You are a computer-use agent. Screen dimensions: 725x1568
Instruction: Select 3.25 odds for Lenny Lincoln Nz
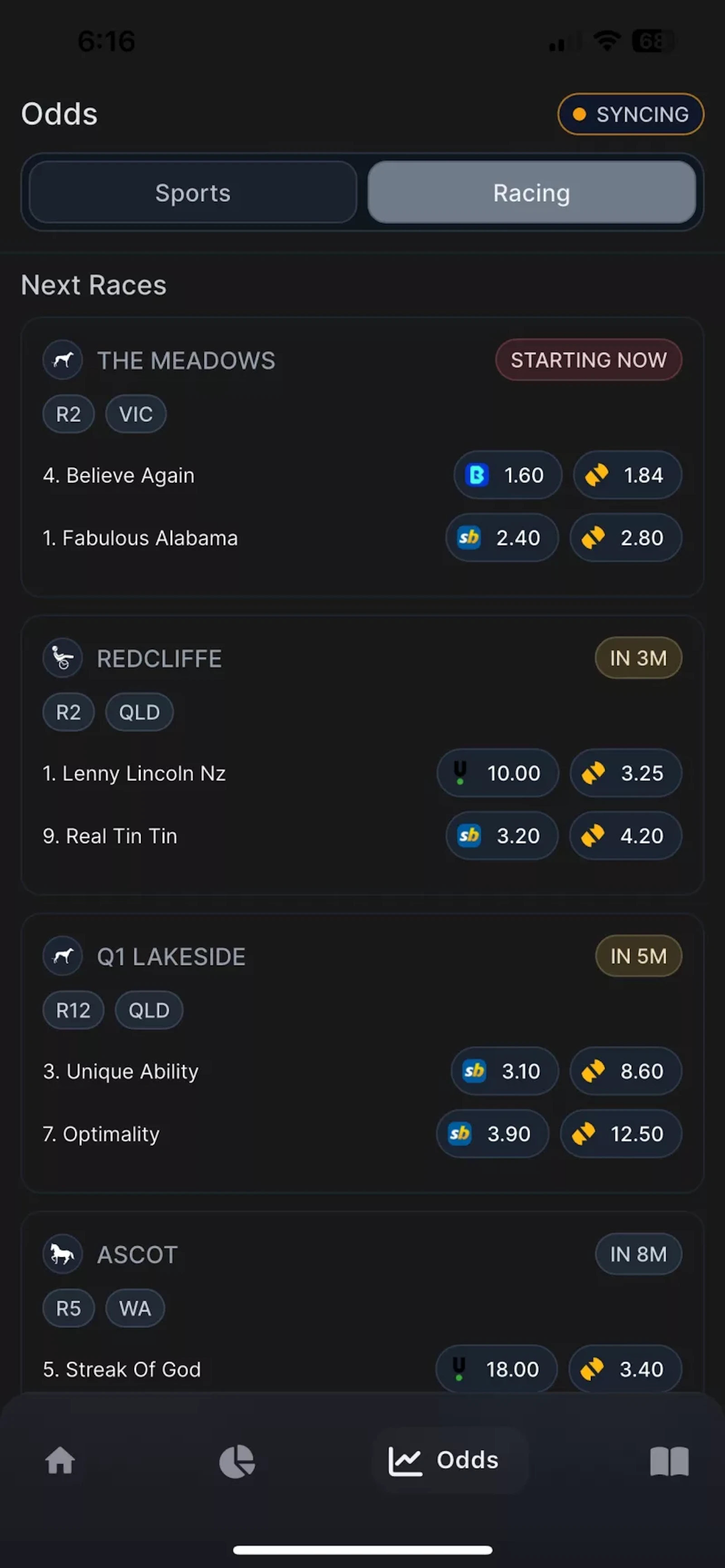pos(625,773)
